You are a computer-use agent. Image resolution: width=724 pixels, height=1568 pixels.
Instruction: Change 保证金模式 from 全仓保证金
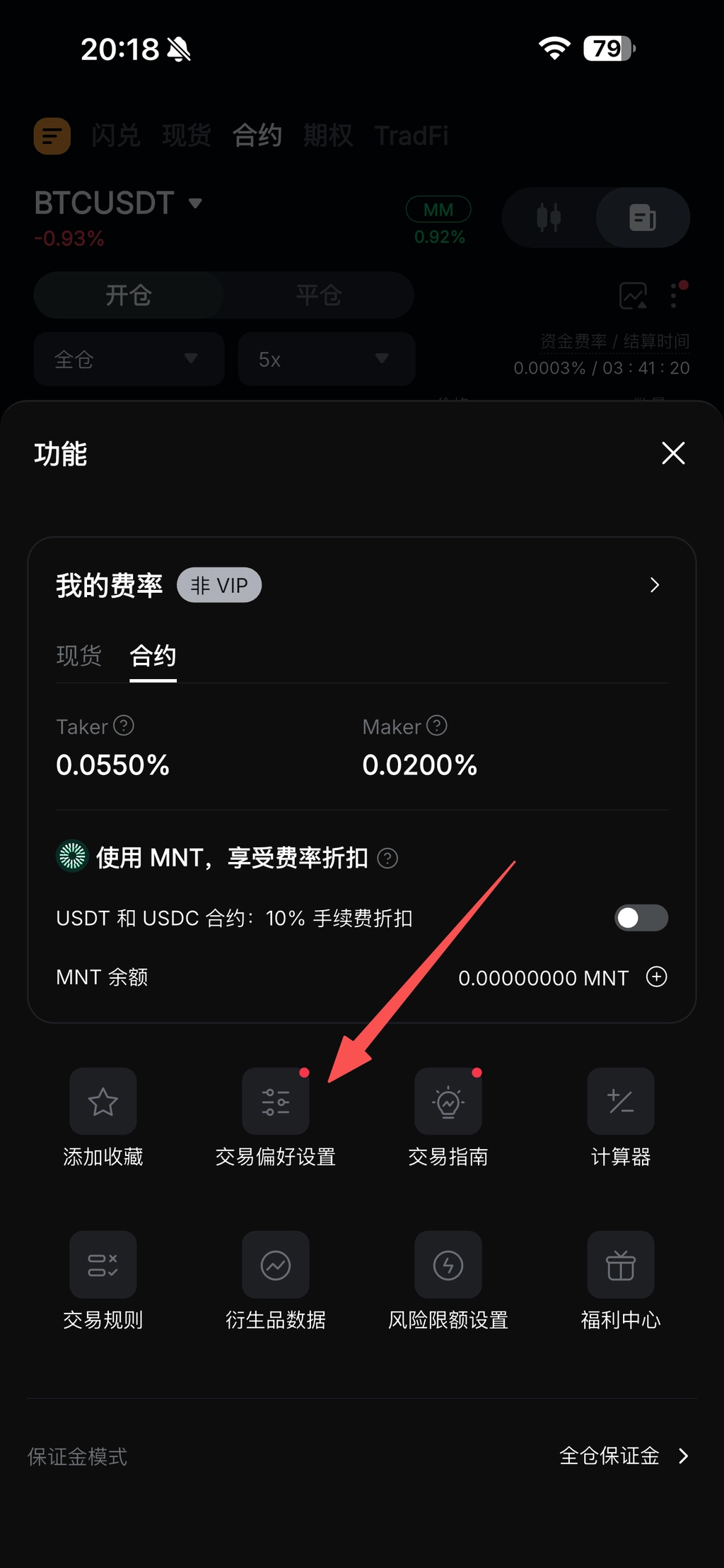(x=622, y=1456)
